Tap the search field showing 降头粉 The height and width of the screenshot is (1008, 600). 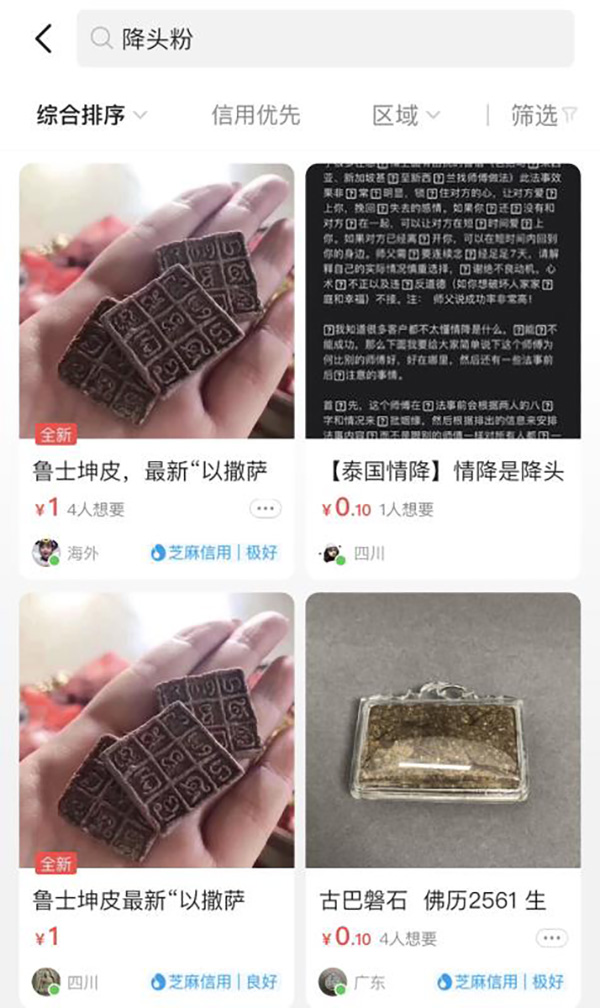(x=325, y=39)
